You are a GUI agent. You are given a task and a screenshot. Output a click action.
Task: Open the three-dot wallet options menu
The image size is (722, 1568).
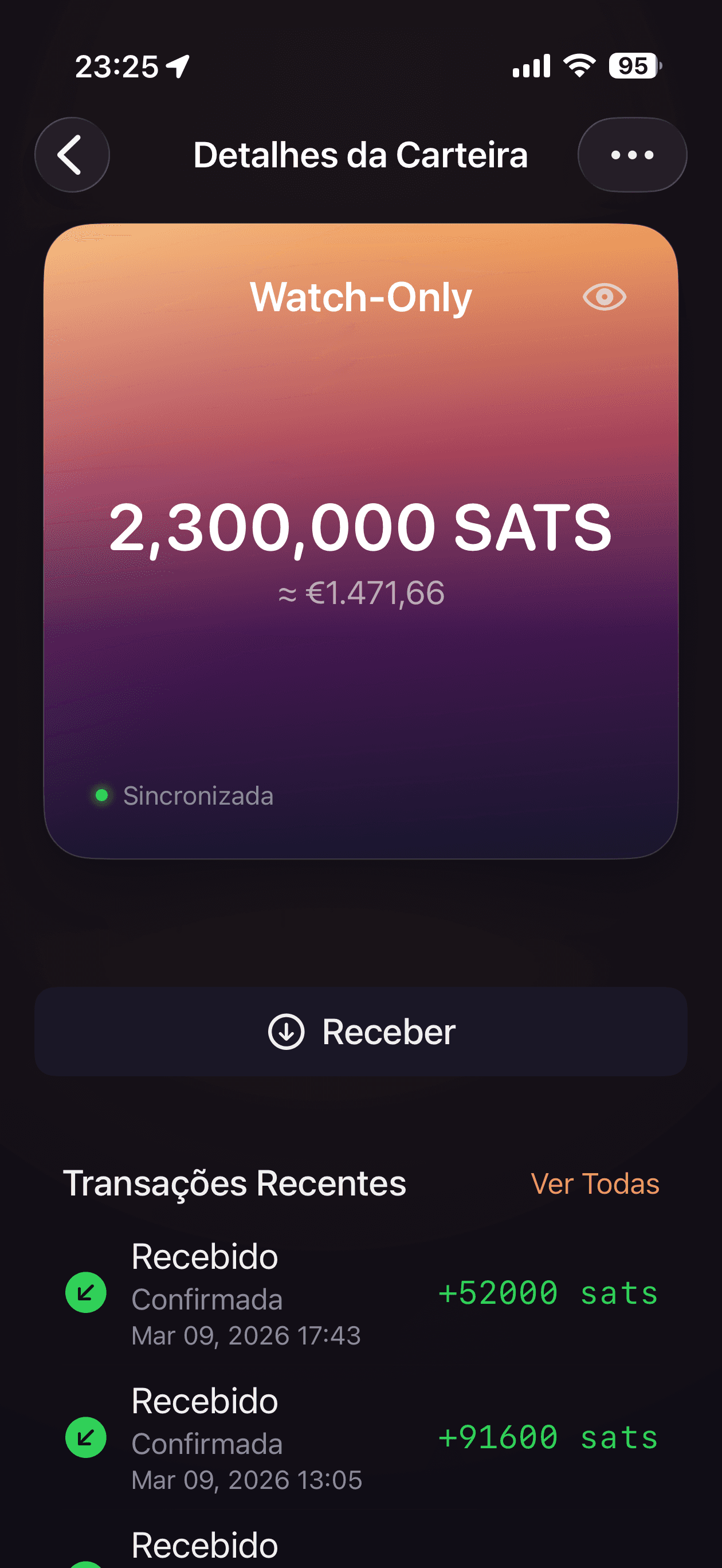pyautogui.click(x=631, y=155)
